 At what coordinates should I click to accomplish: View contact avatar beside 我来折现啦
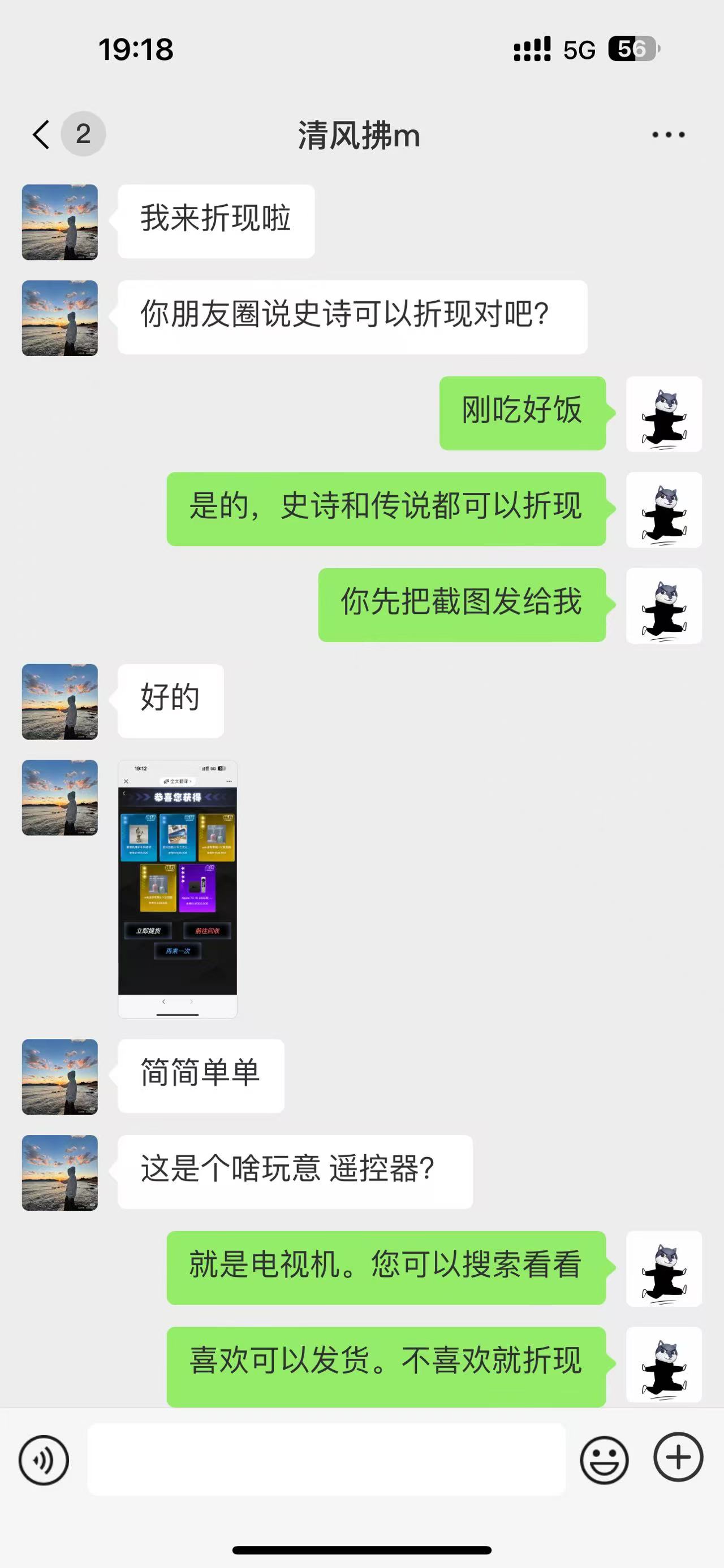pos(60,222)
